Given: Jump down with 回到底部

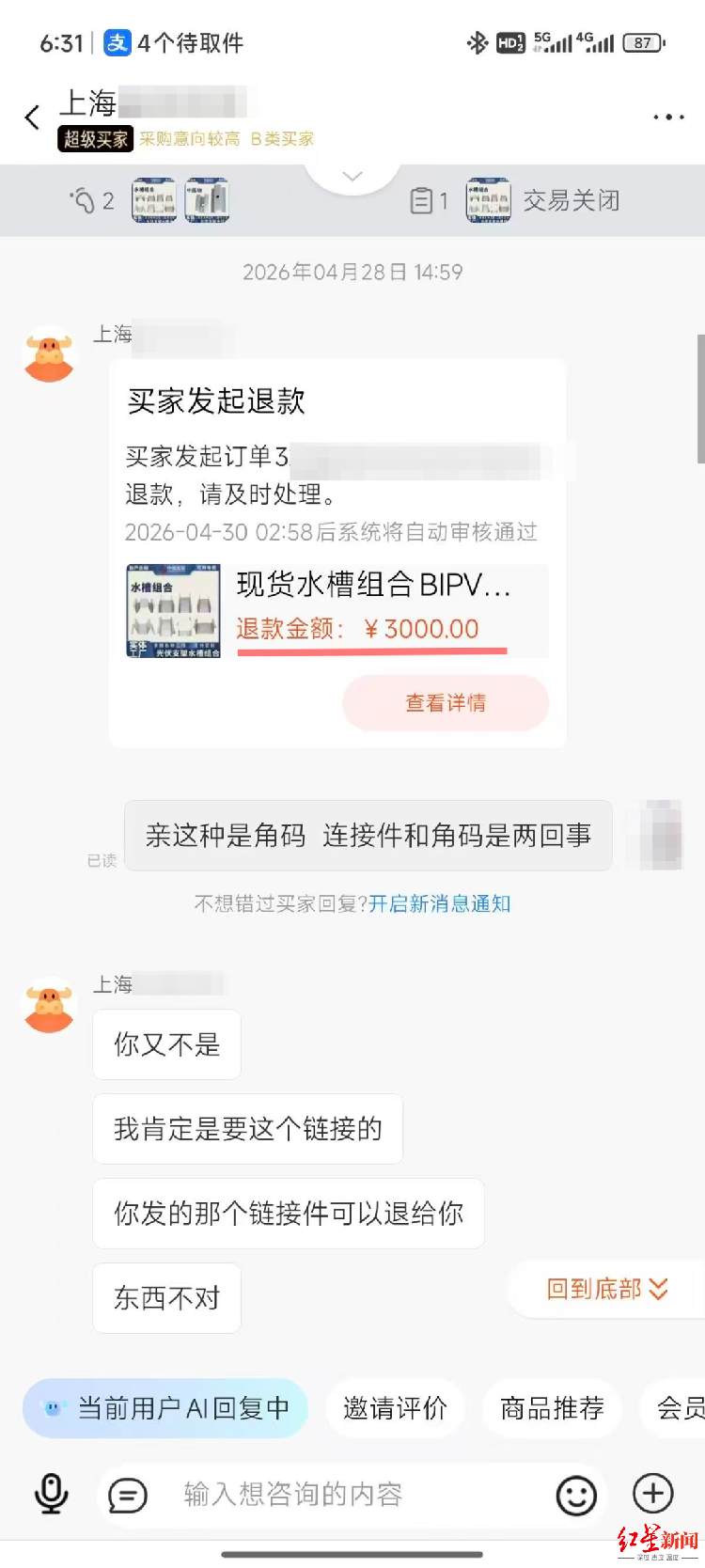Looking at the screenshot, I should click(607, 1289).
